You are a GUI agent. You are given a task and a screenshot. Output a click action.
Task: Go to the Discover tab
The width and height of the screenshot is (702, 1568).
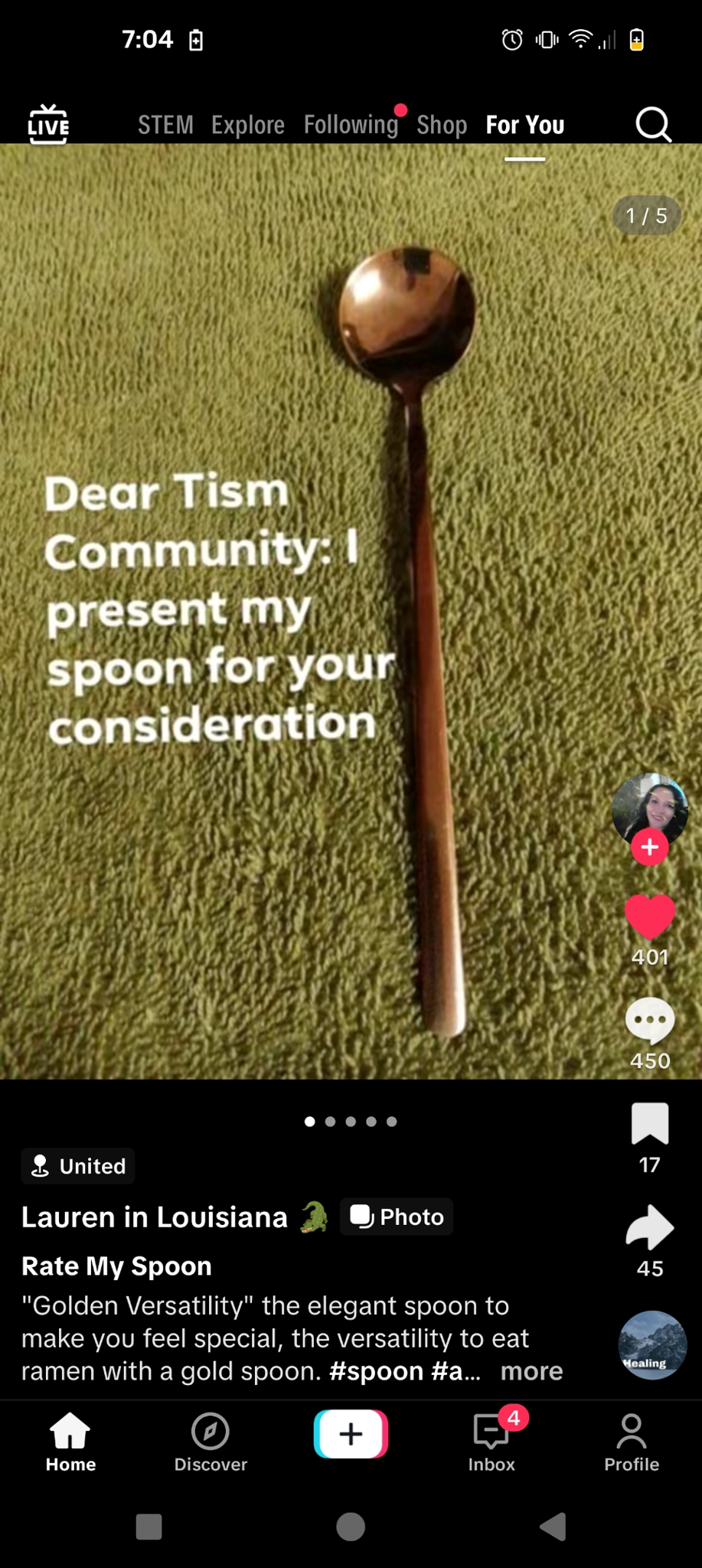coord(211,1442)
